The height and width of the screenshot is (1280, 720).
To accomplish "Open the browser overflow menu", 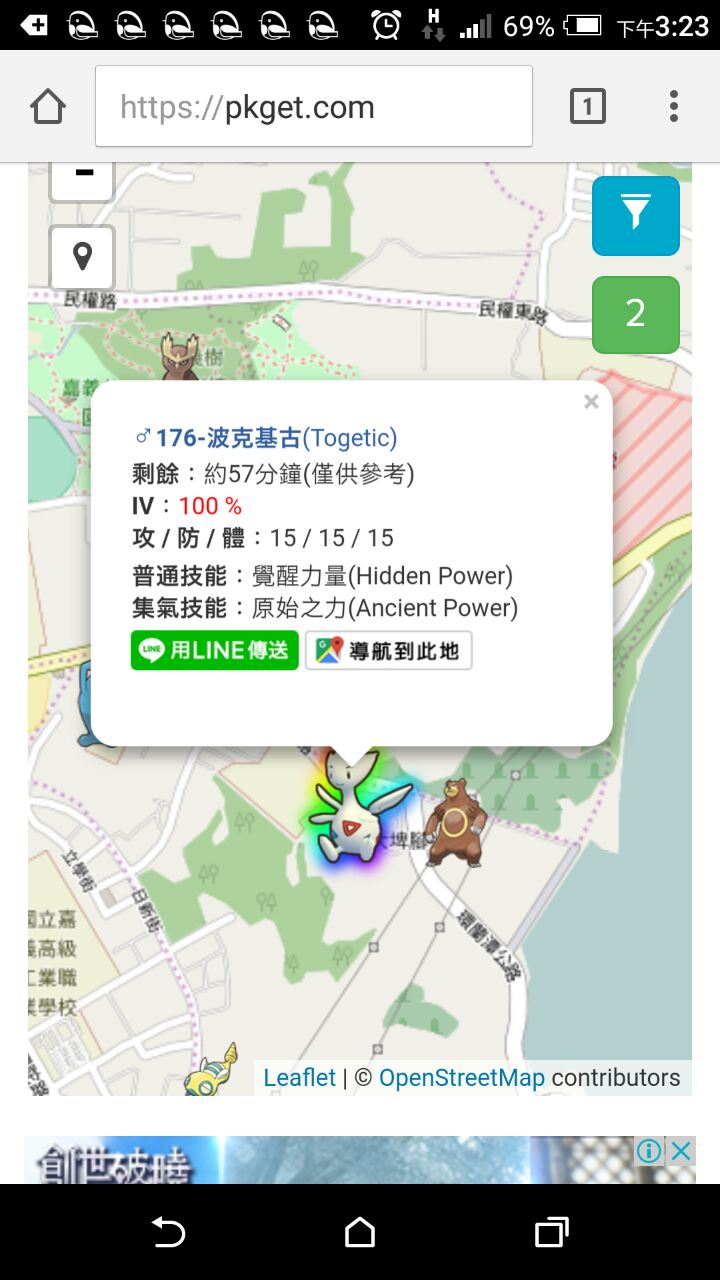I will [x=674, y=106].
